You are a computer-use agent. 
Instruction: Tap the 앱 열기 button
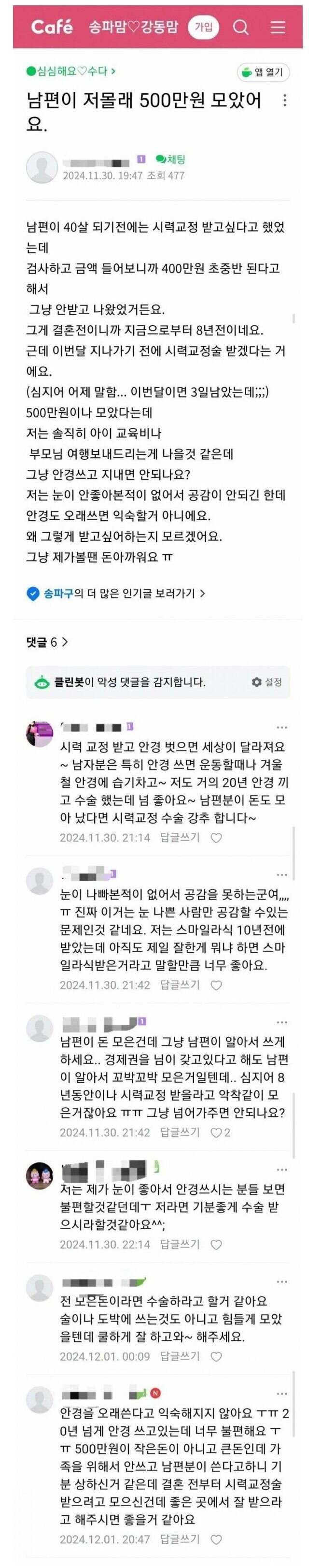pos(263,73)
